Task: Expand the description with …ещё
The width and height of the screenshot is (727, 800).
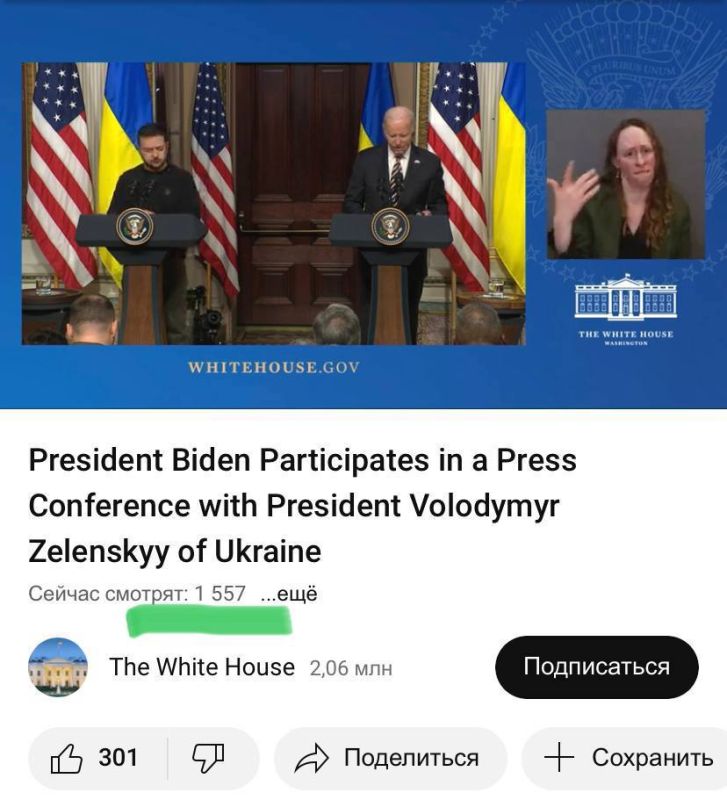Action: coord(289,594)
